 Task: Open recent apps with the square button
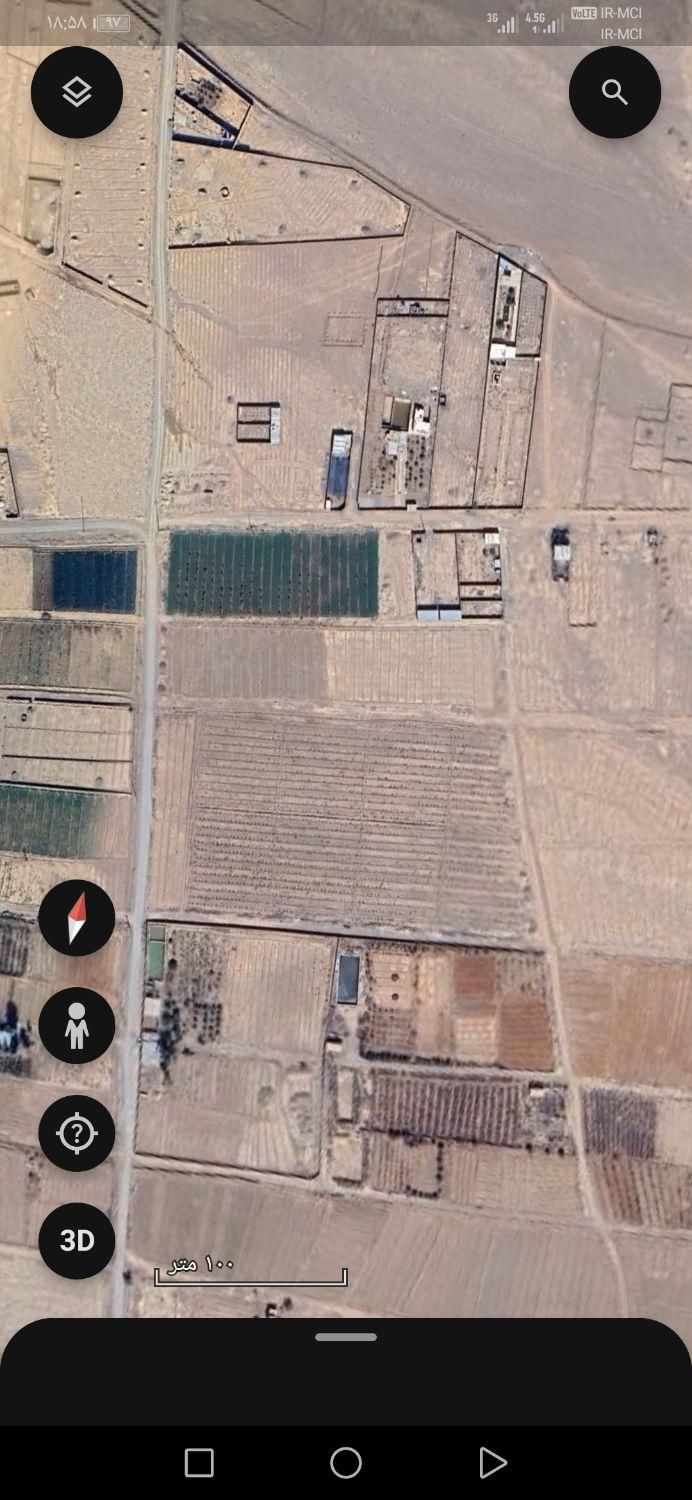(x=199, y=1463)
